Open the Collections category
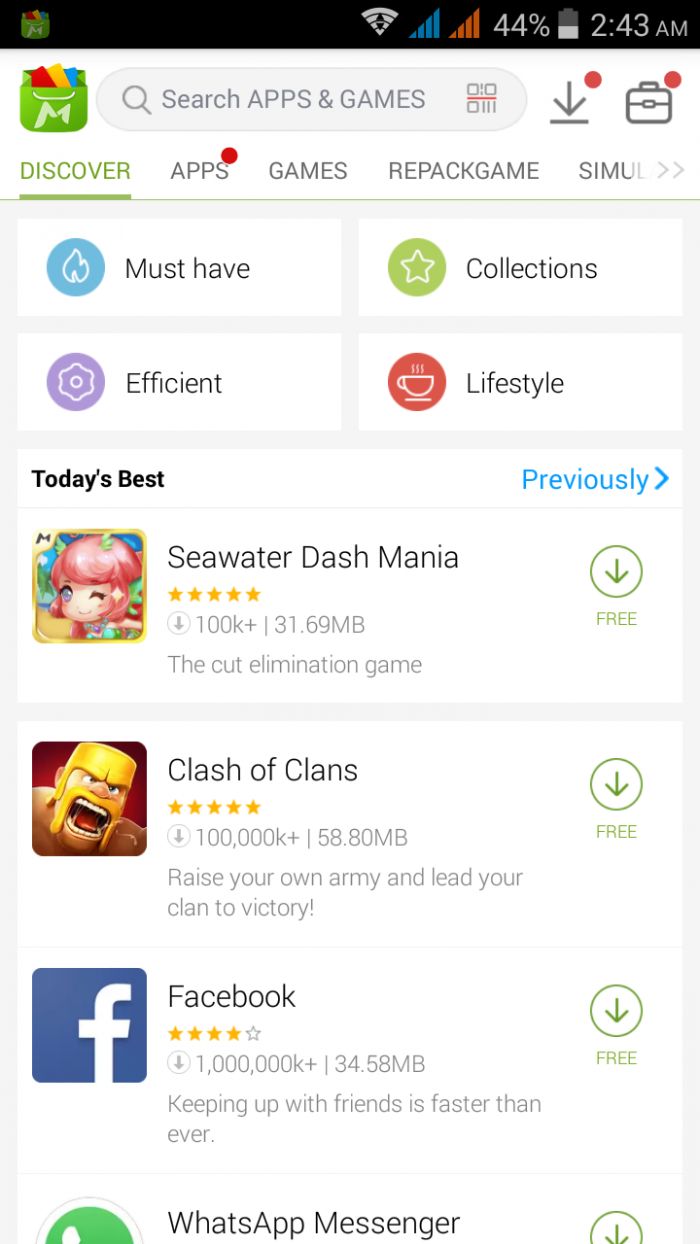Image resolution: width=700 pixels, height=1244 pixels. pyautogui.click(x=520, y=268)
